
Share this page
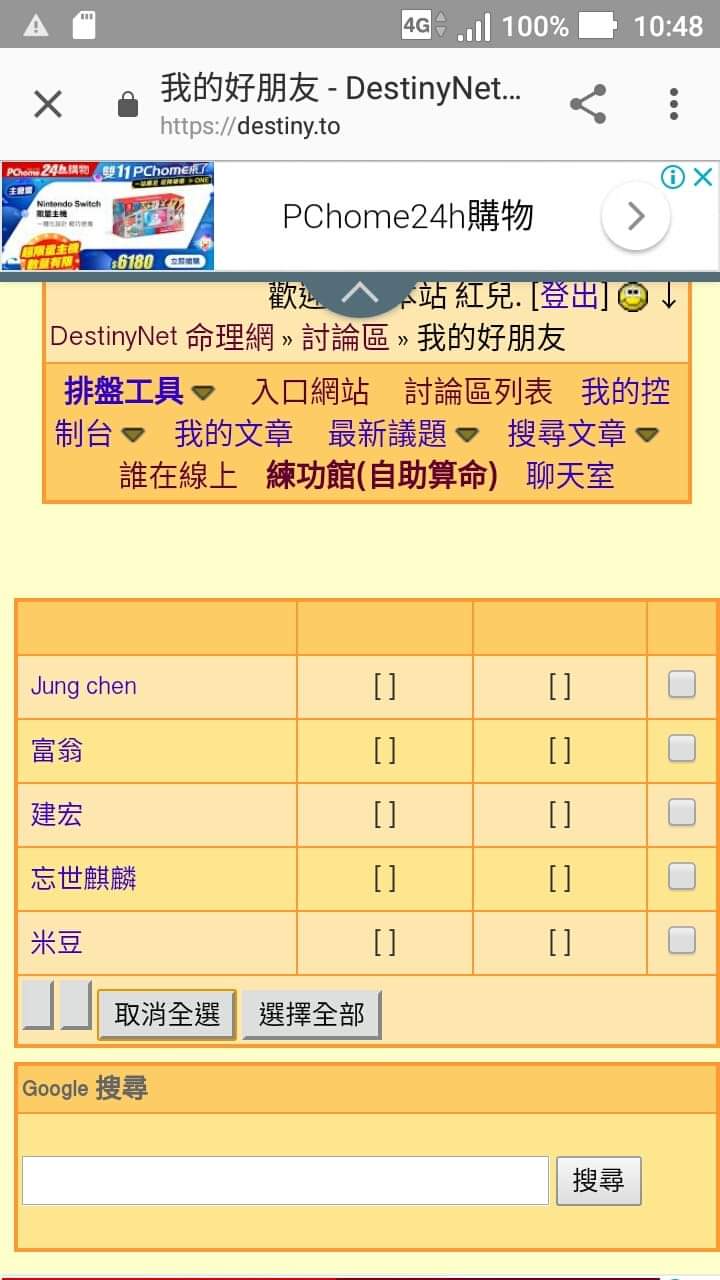[588, 104]
